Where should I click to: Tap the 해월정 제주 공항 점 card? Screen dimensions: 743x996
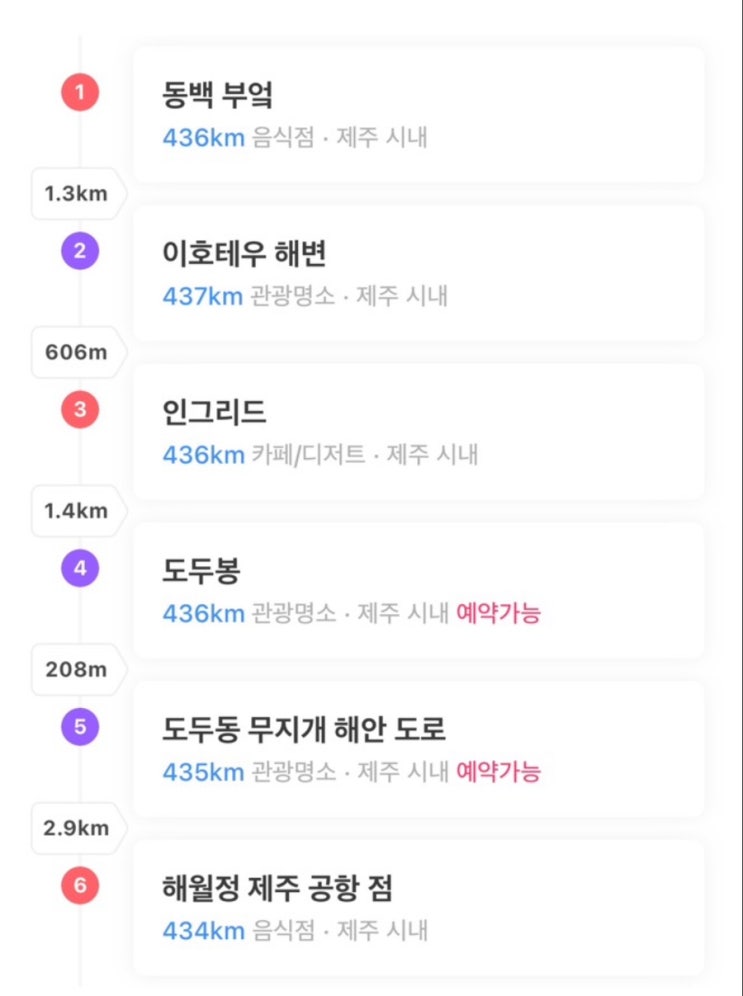click(x=418, y=907)
